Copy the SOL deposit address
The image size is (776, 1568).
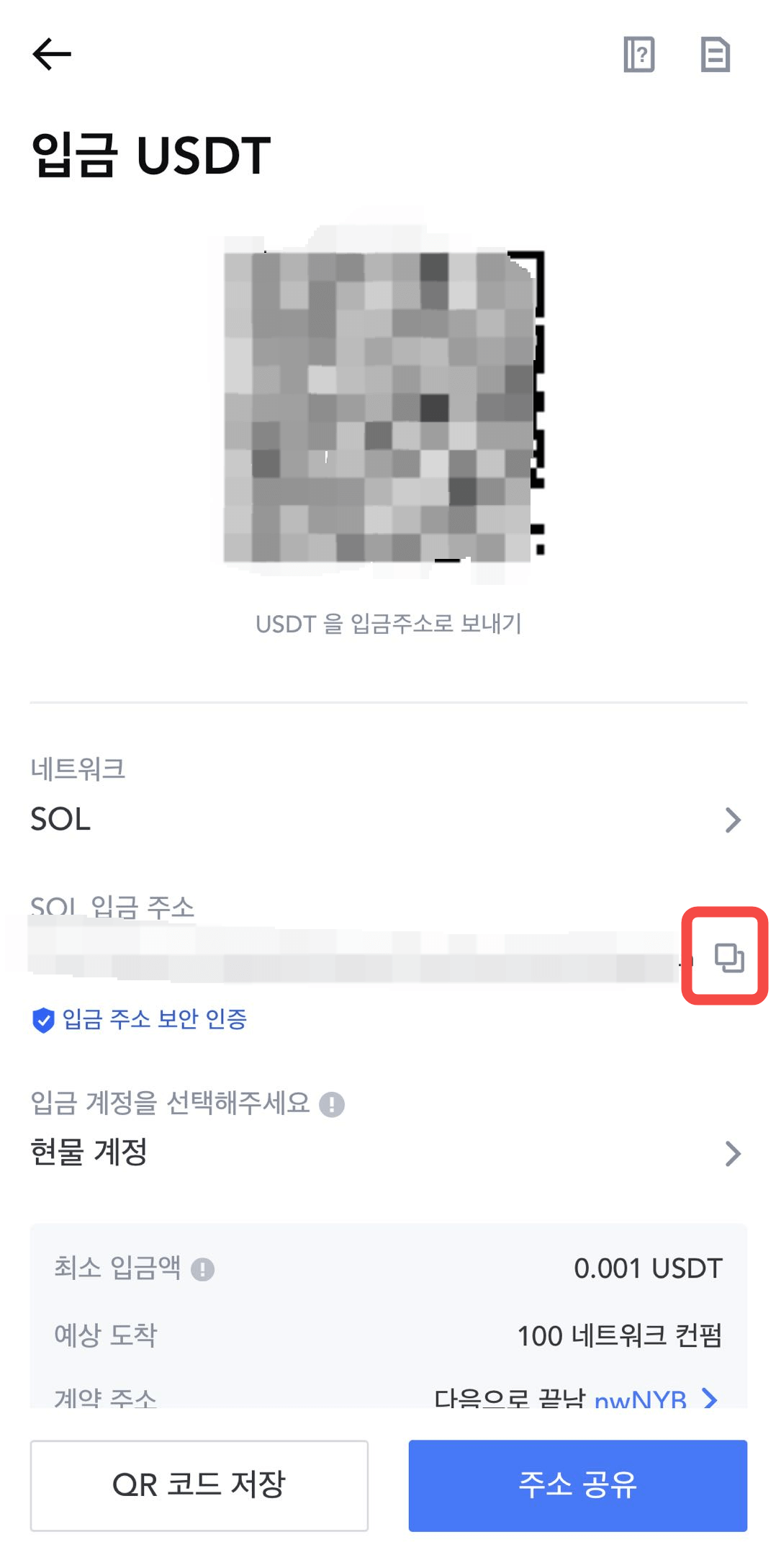pyautogui.click(x=728, y=957)
